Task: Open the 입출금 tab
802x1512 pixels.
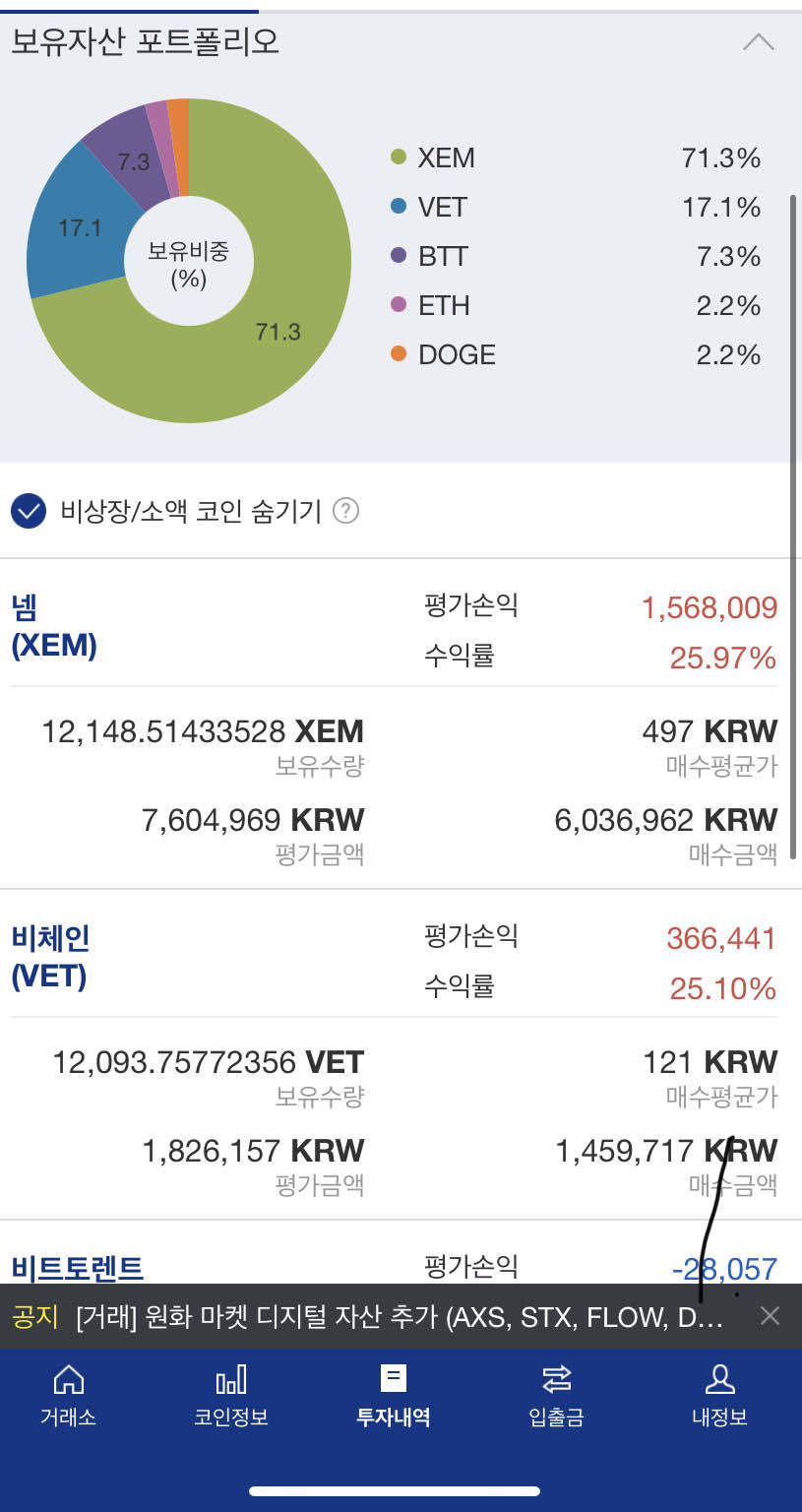Action: click(x=556, y=1396)
